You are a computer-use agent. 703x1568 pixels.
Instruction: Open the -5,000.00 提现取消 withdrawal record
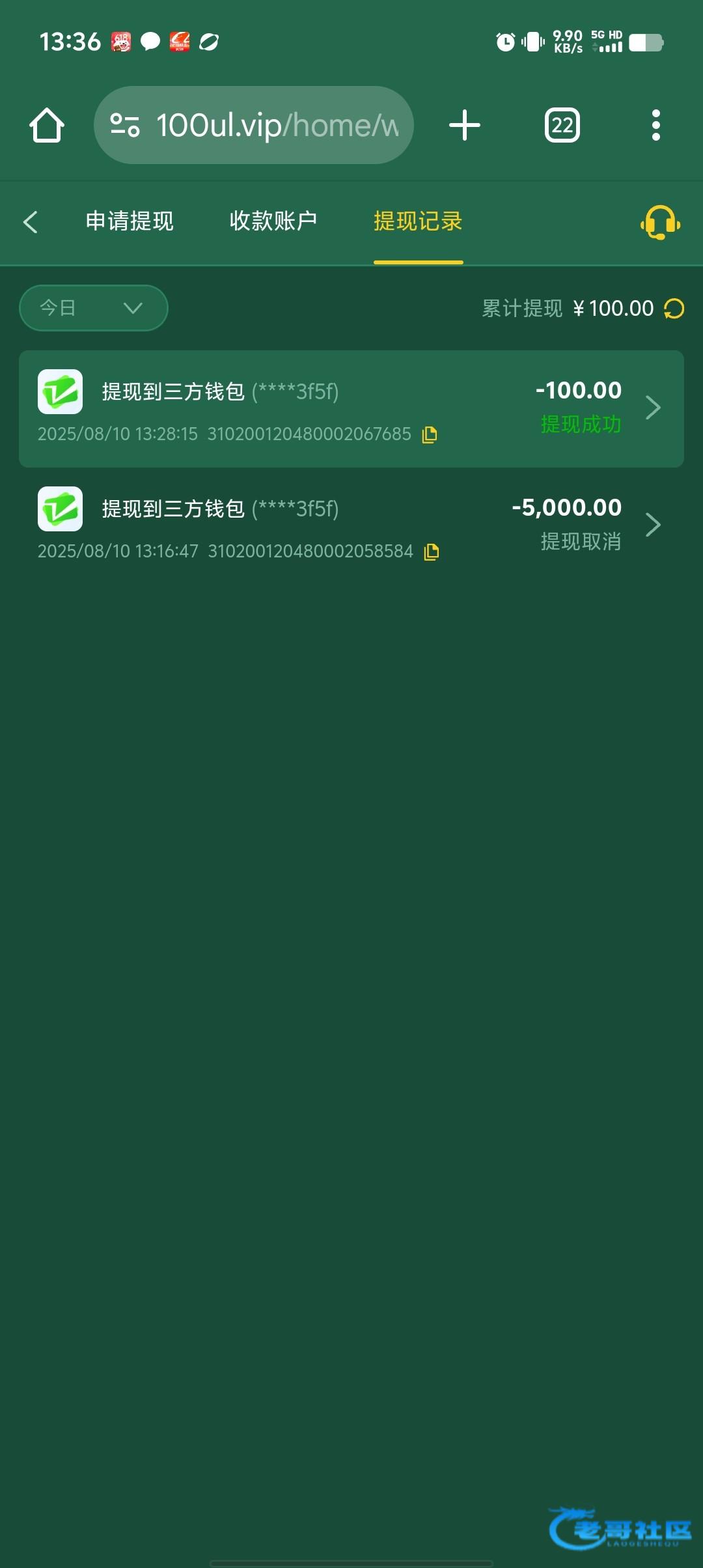click(351, 526)
